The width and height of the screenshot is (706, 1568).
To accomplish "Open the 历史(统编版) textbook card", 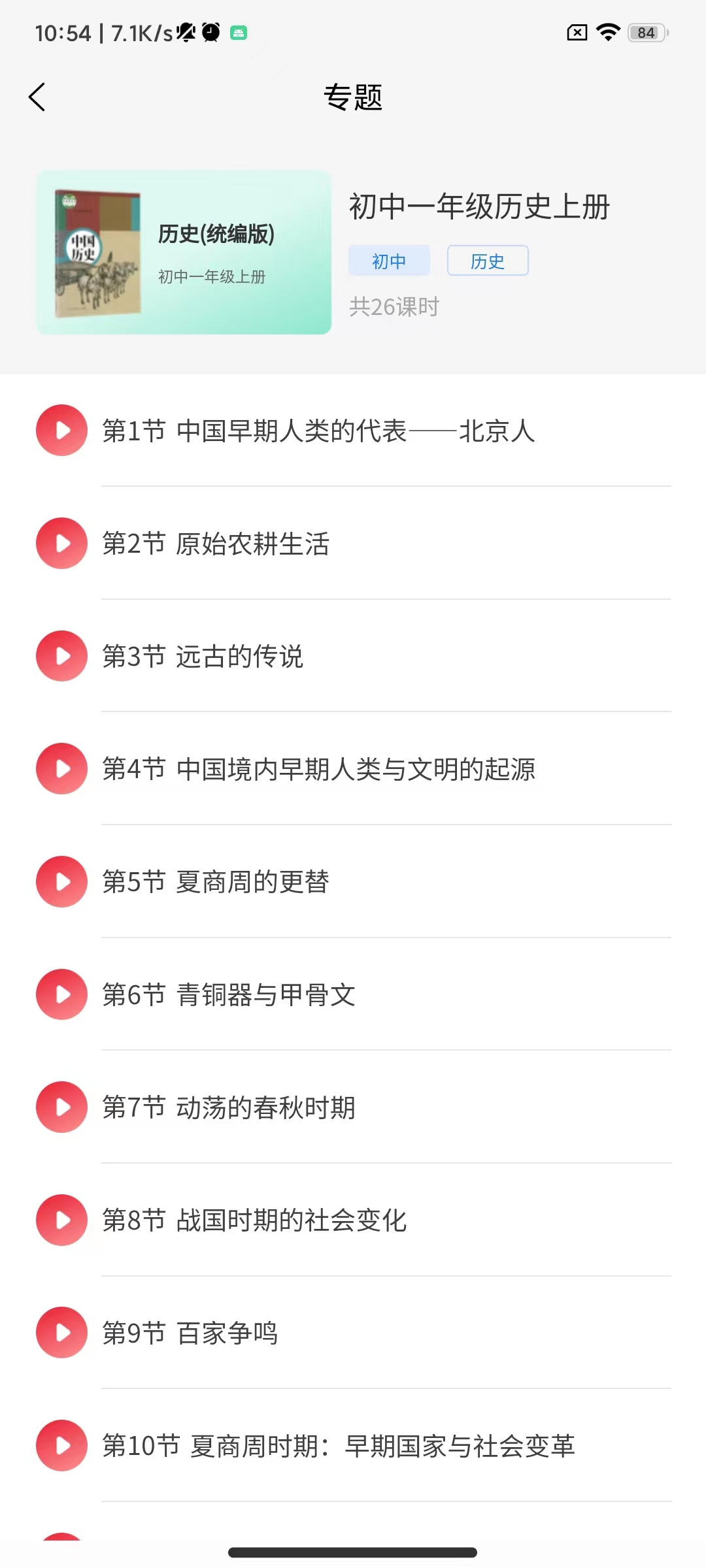I will [x=184, y=252].
